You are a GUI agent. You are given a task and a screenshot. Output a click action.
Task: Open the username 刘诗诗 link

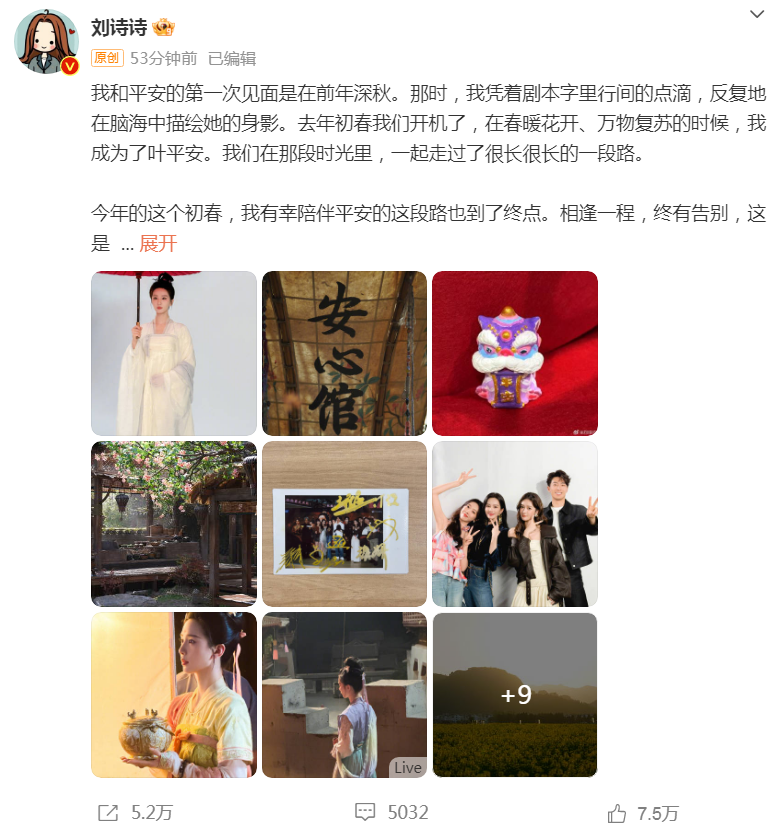pos(119,27)
